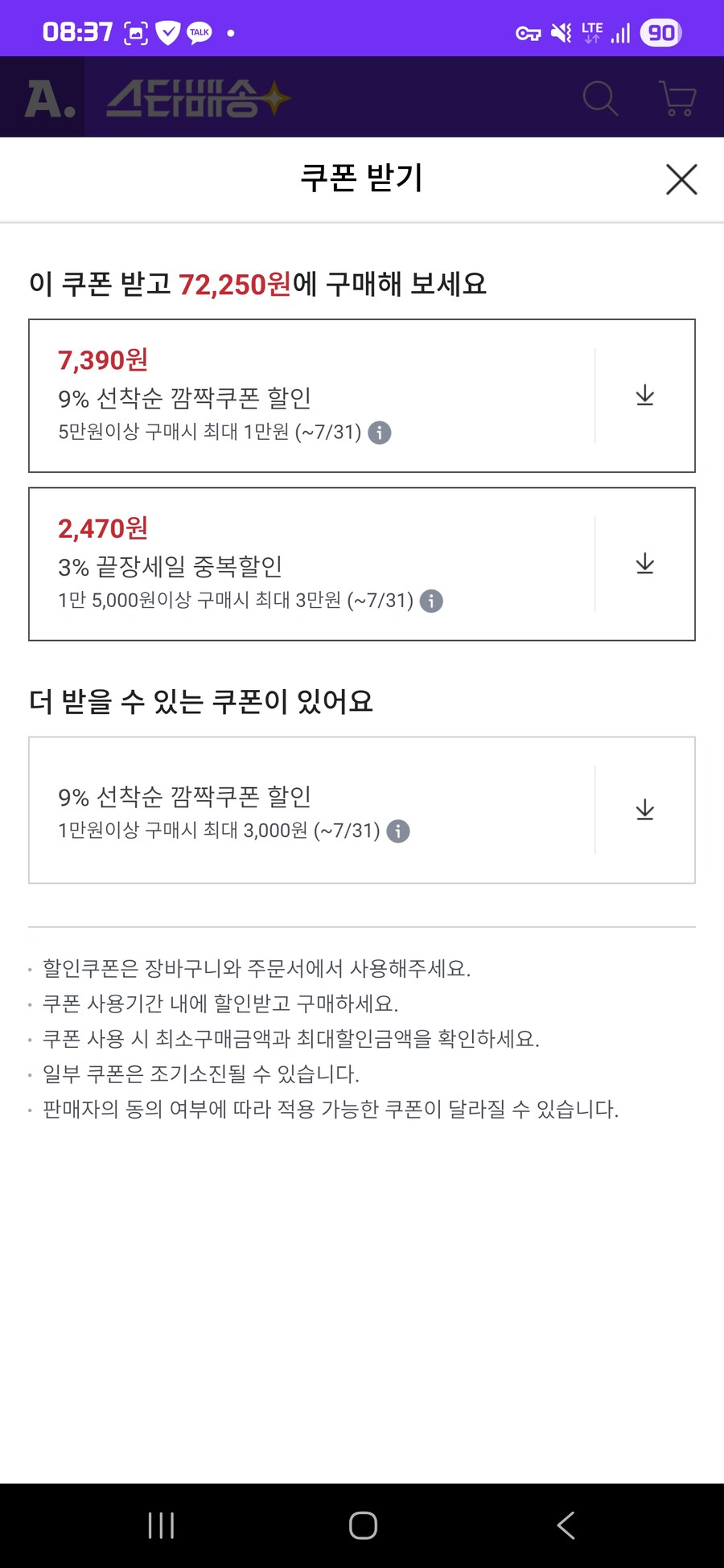The image size is (724, 1568).
Task: Download the 2,470원 3% 끝장세일 중복할인 coupon
Action: [x=644, y=563]
